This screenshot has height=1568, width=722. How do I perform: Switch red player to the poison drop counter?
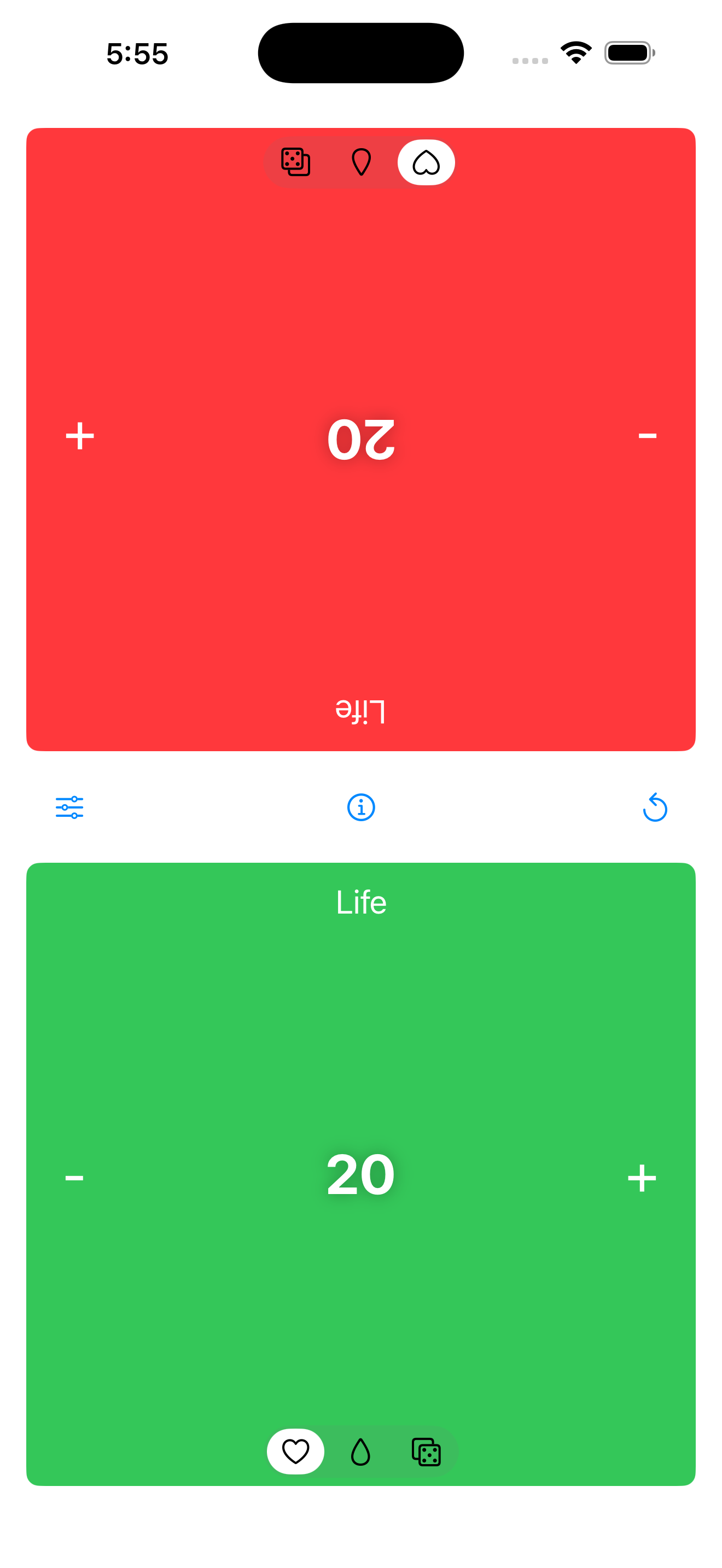coord(361,162)
